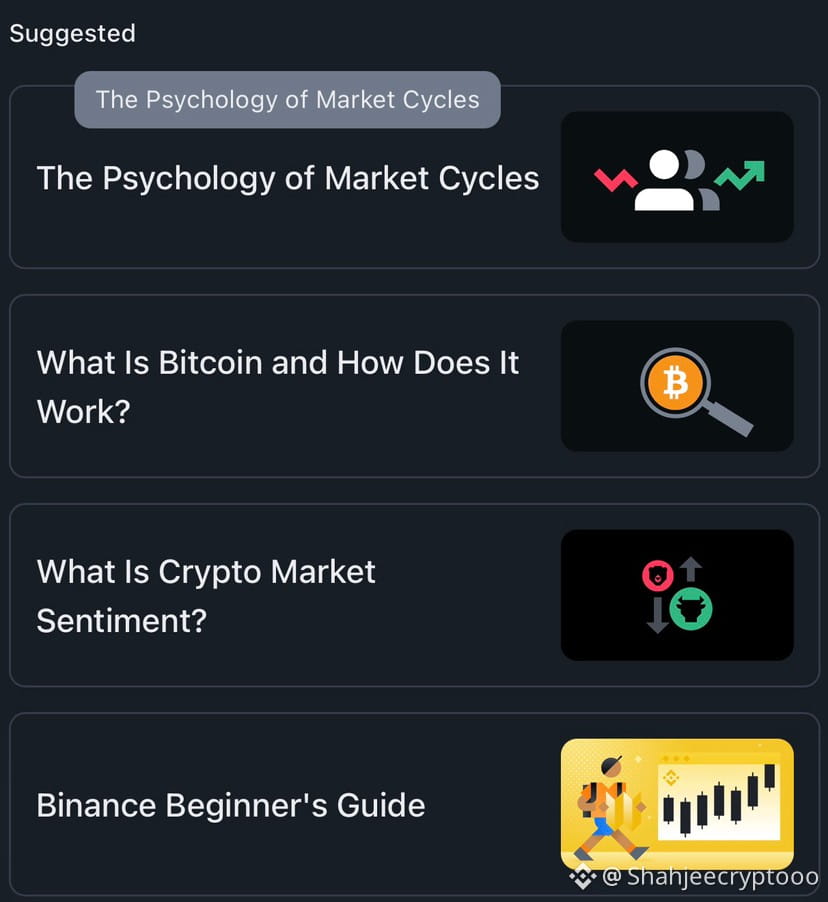828x902 pixels.
Task: Open What Is Bitcoin and How Does It Work
Action: [x=414, y=386]
